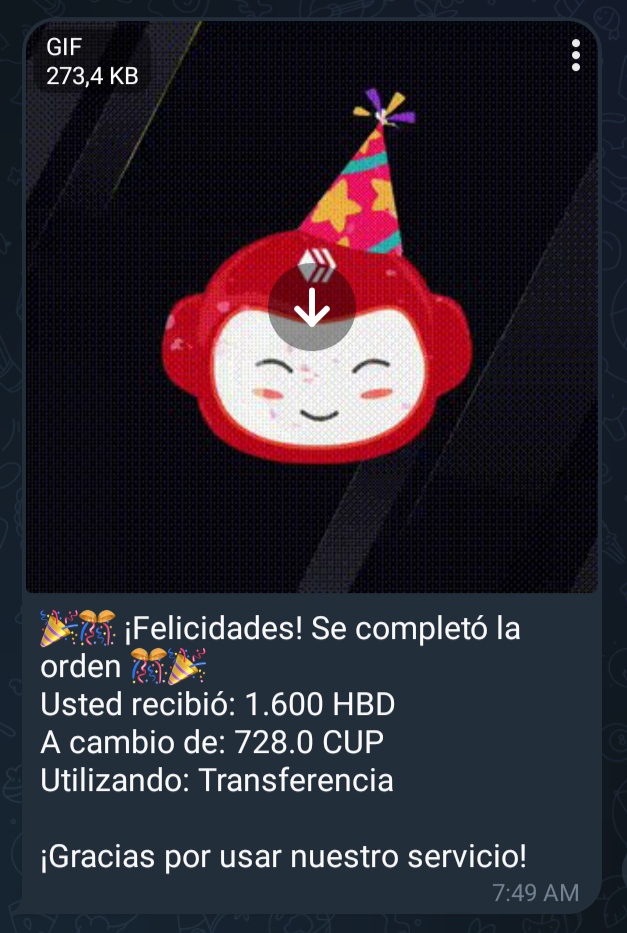Download the GIF with the arrow button
Screen dimensions: 627x933
[x=312, y=307]
